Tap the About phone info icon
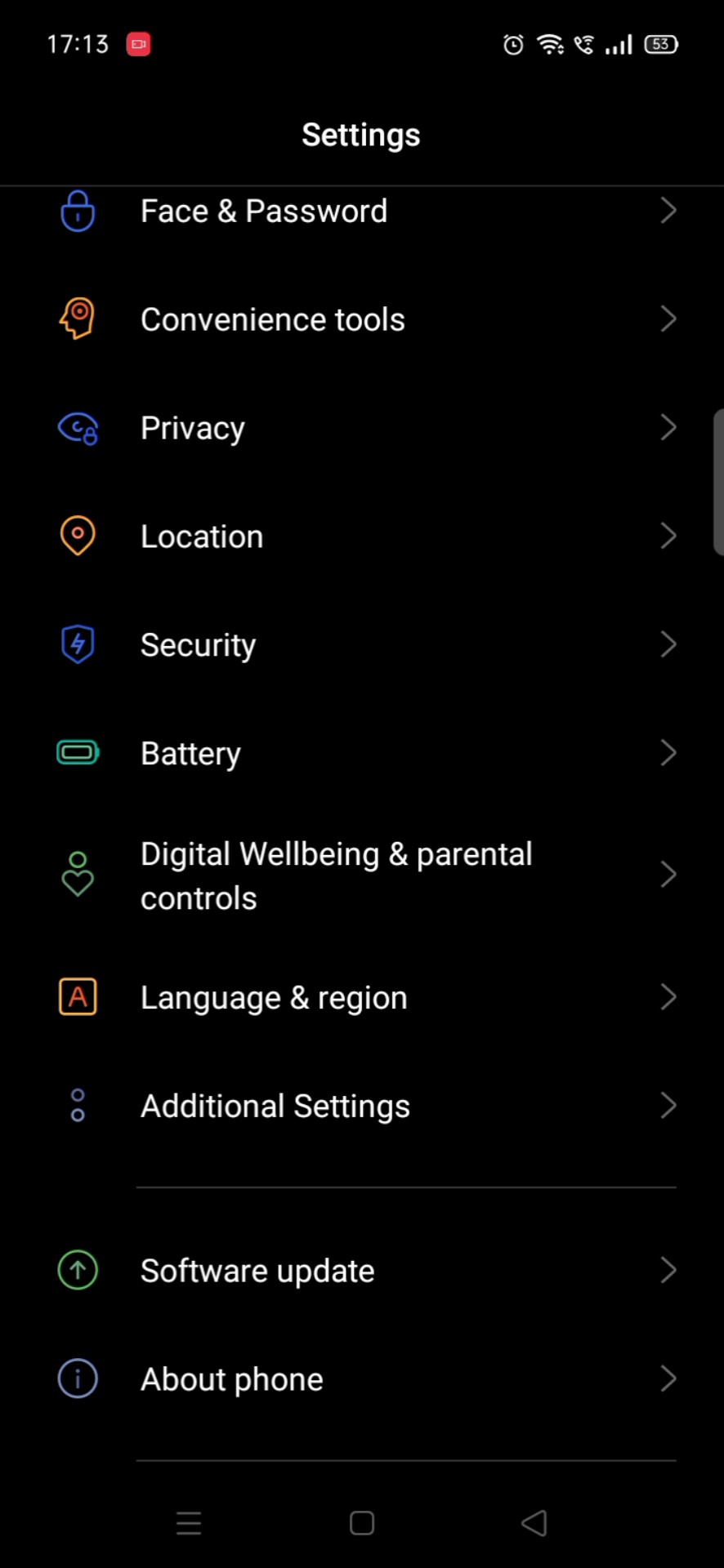 click(x=78, y=1379)
